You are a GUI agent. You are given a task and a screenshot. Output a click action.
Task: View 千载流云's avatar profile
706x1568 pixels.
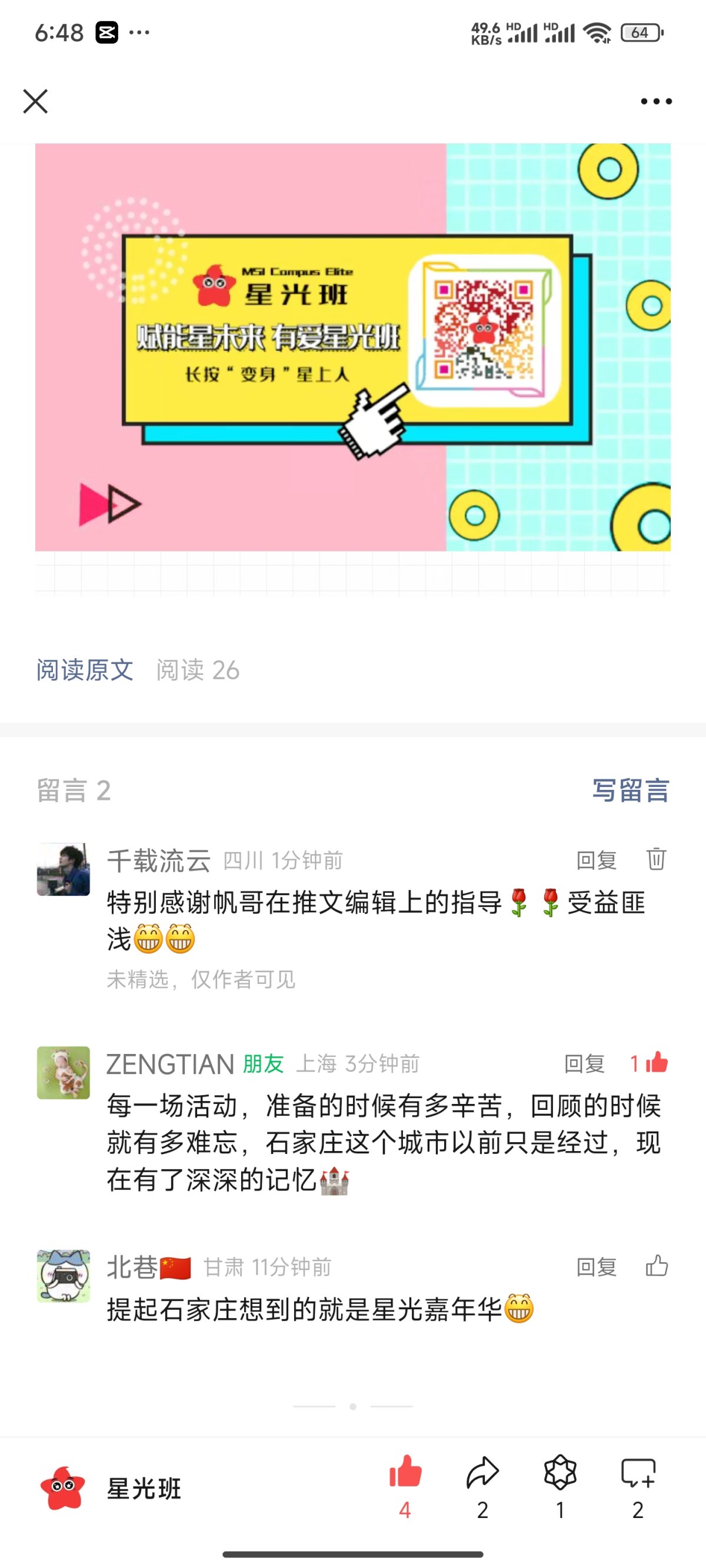(x=64, y=869)
